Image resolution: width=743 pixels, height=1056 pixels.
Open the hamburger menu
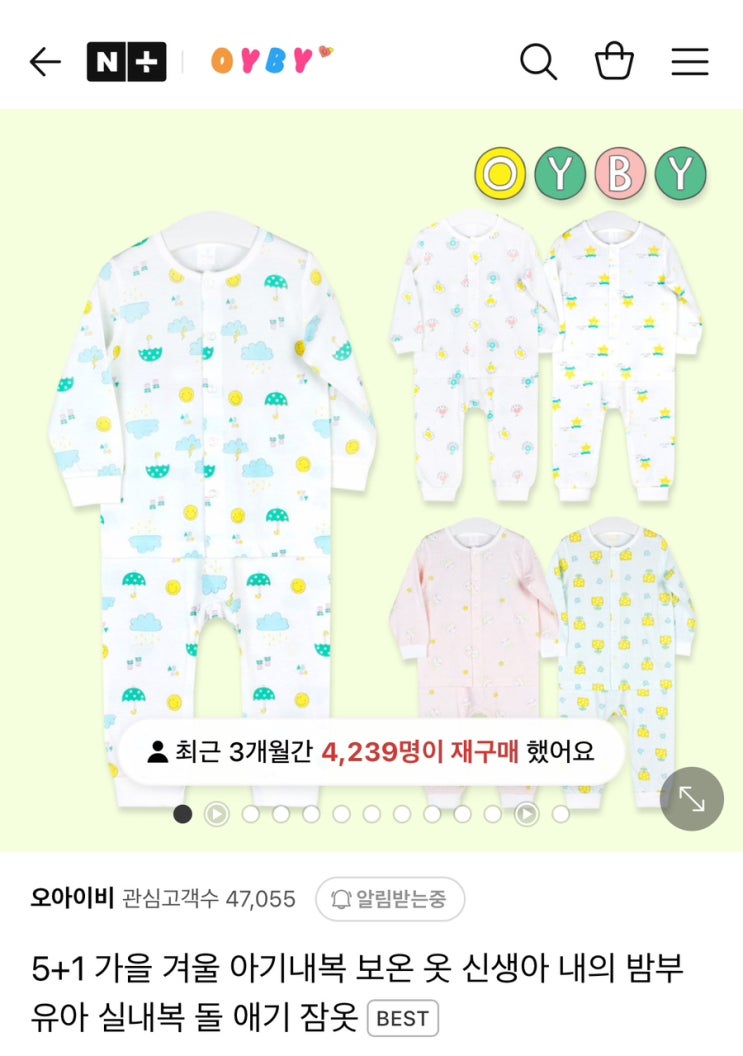tap(690, 62)
